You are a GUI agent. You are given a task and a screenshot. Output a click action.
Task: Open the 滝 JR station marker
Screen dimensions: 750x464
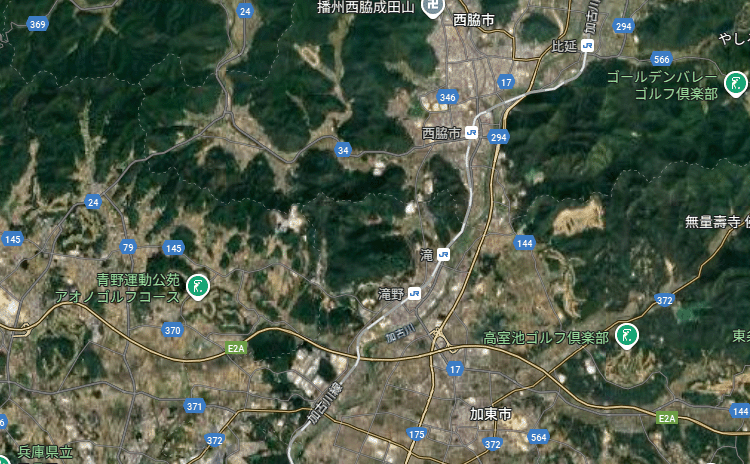(x=443, y=255)
